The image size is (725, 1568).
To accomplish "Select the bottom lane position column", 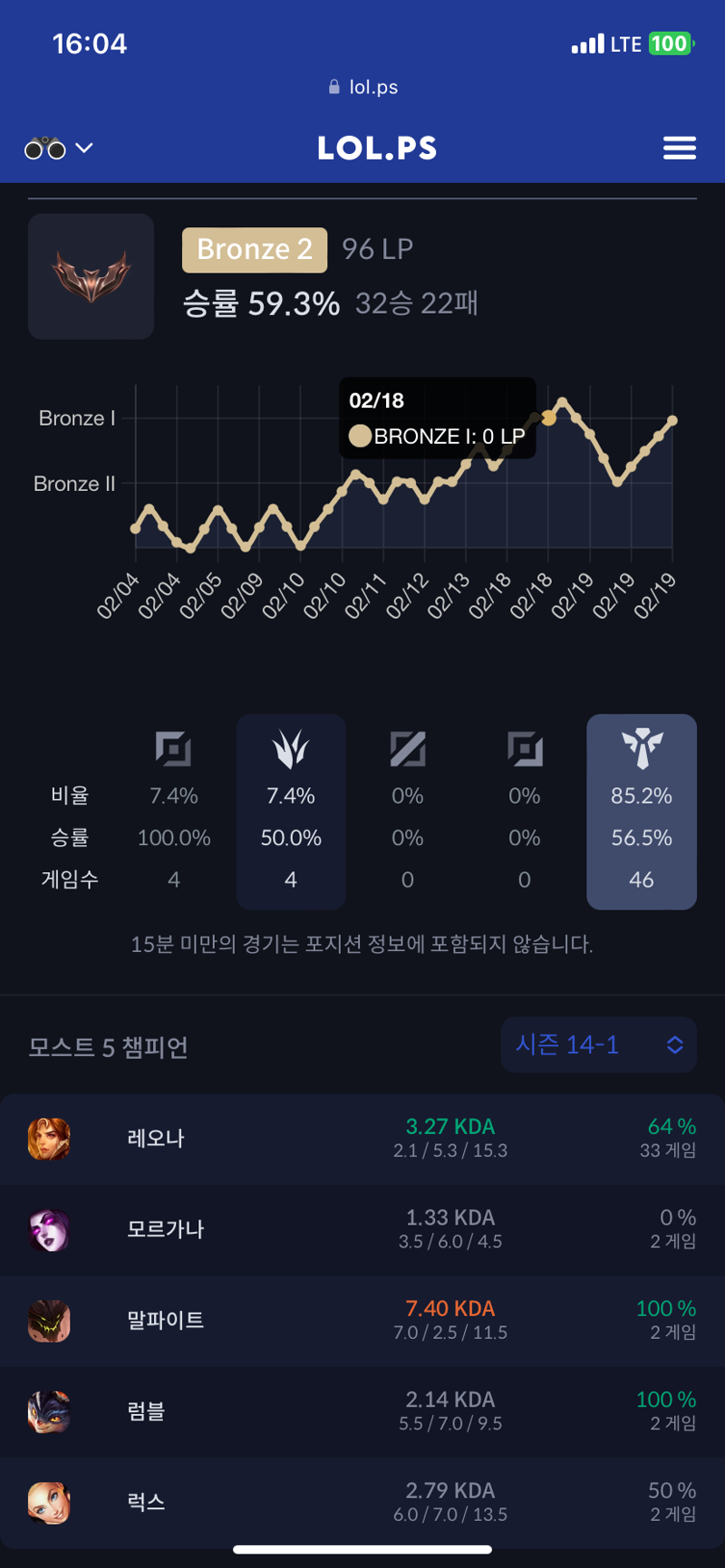I will pos(525,811).
